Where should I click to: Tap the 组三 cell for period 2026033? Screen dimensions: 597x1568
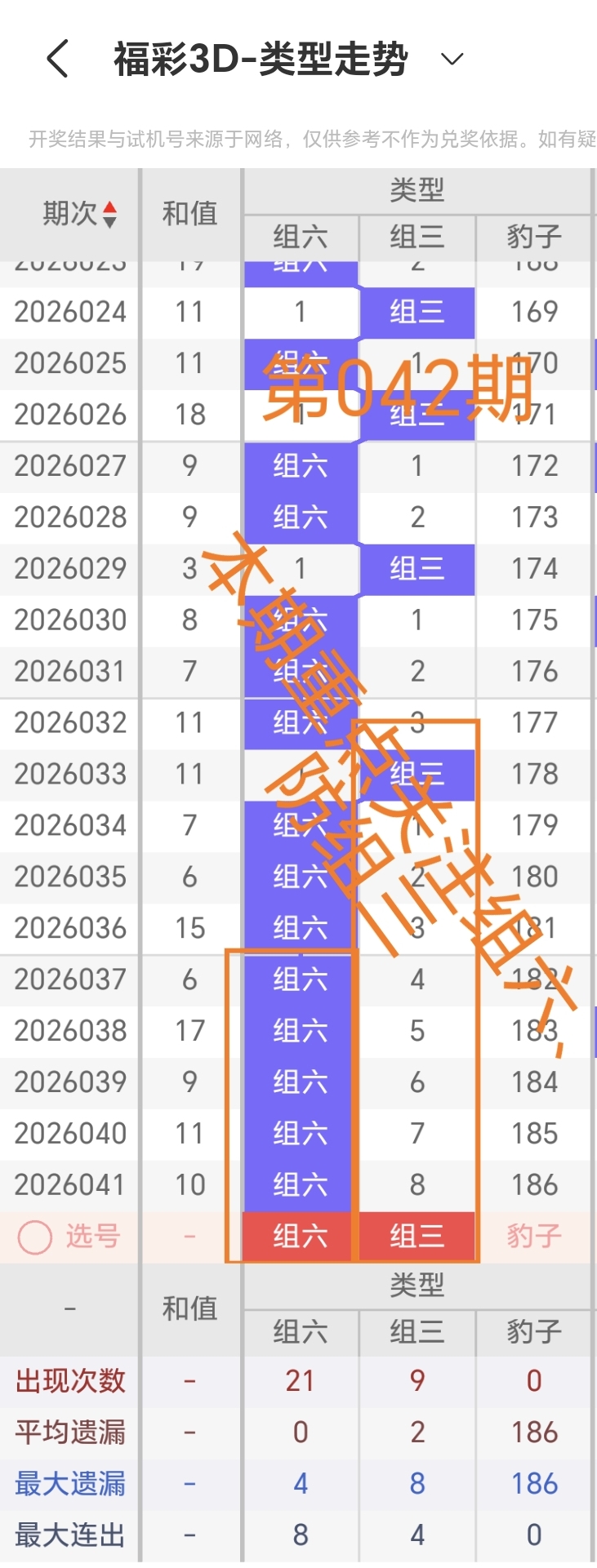[417, 773]
